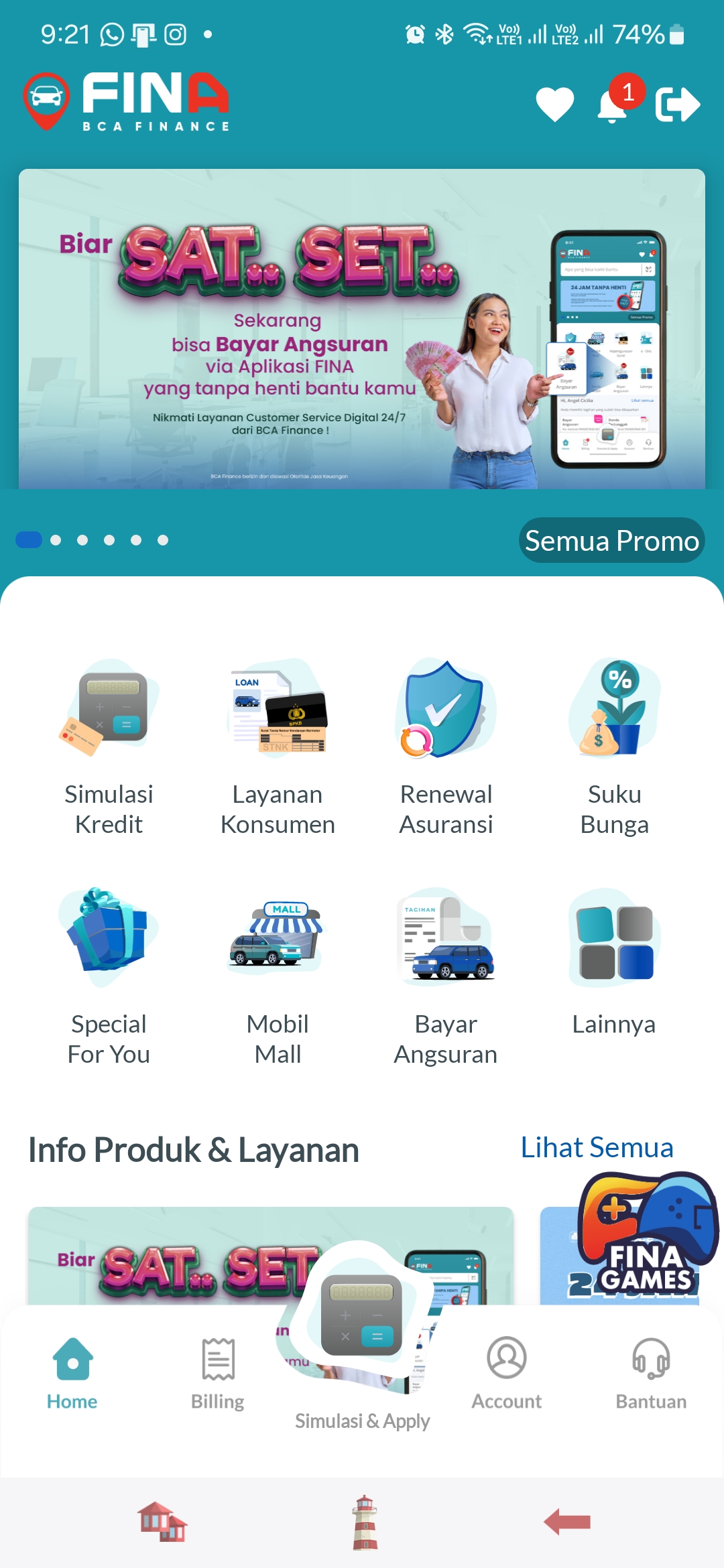Screen dimensions: 724x1568
Task: Browse Mobil Mall
Action: (x=278, y=975)
